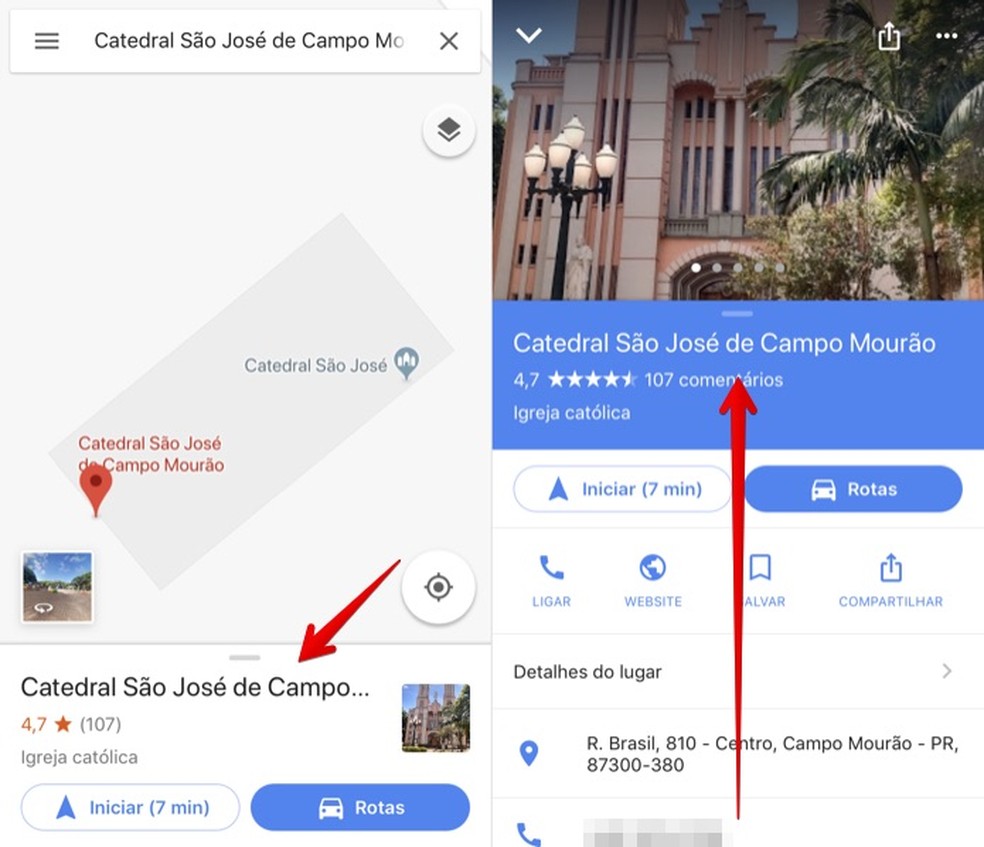Tap the Compartilhar button
This screenshot has height=847, width=984.
(x=890, y=581)
